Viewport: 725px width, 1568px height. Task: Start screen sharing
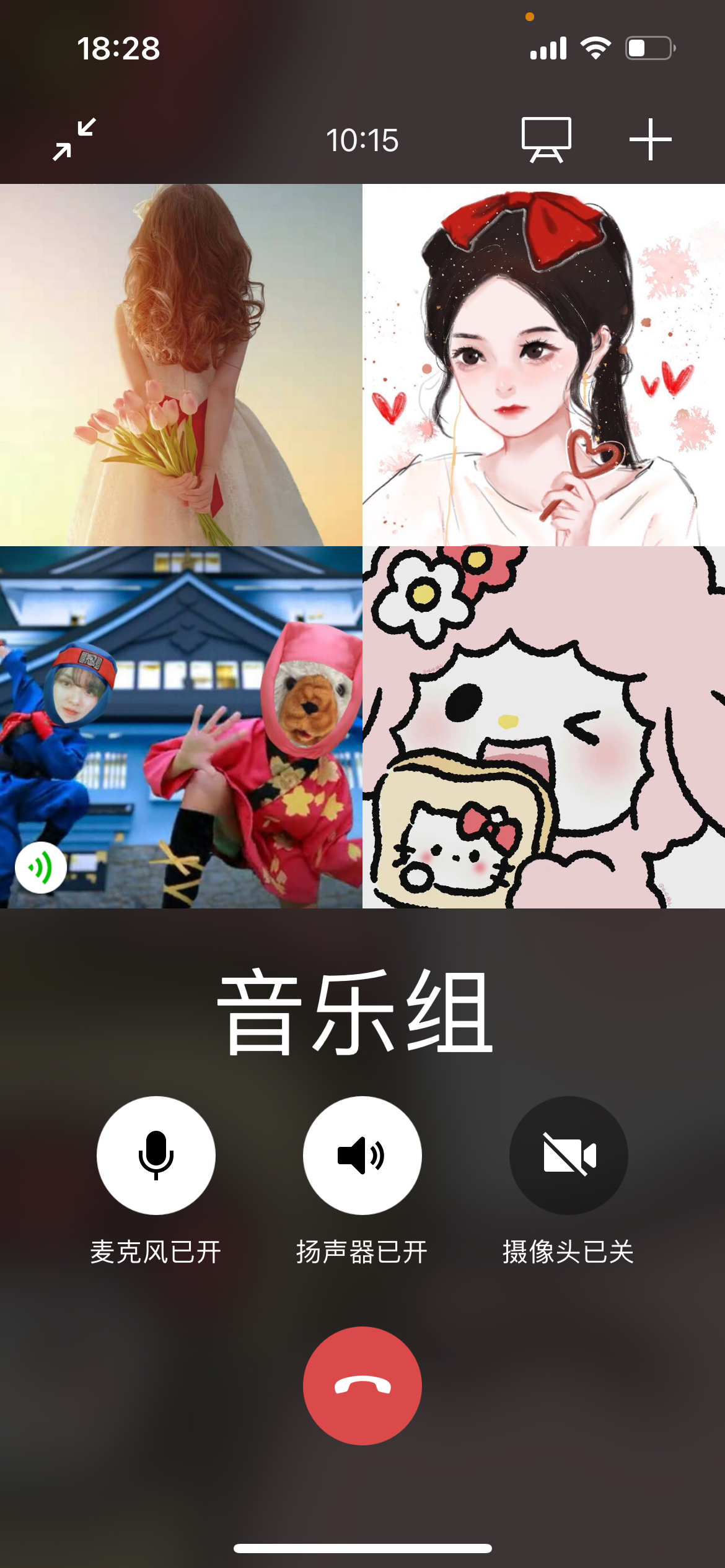(x=546, y=140)
